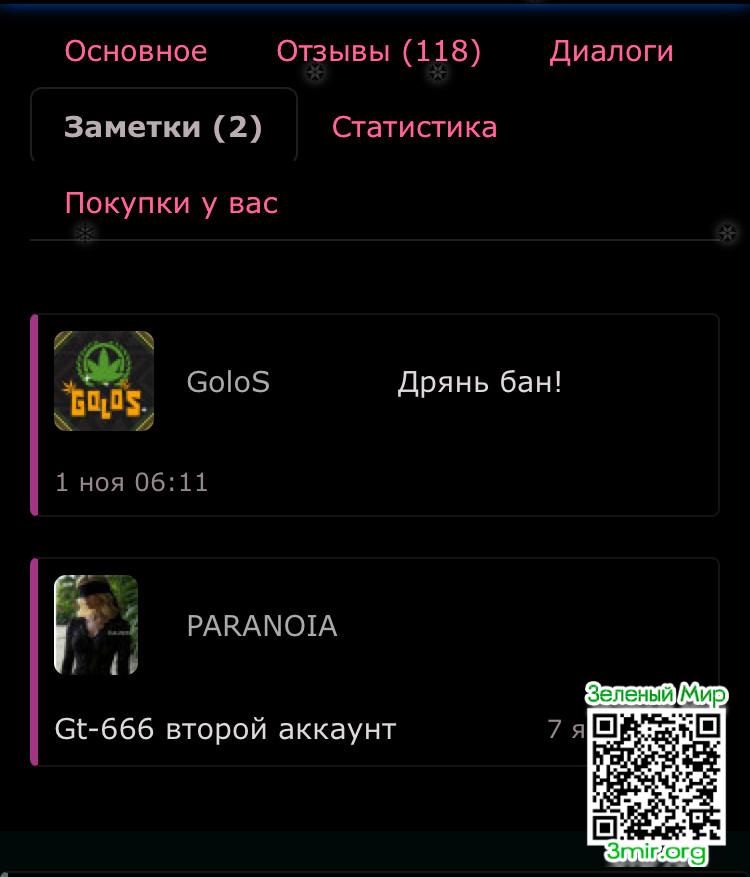Open the Отзывы (118) tab
Viewport: 750px width, 877px height.
point(378,51)
